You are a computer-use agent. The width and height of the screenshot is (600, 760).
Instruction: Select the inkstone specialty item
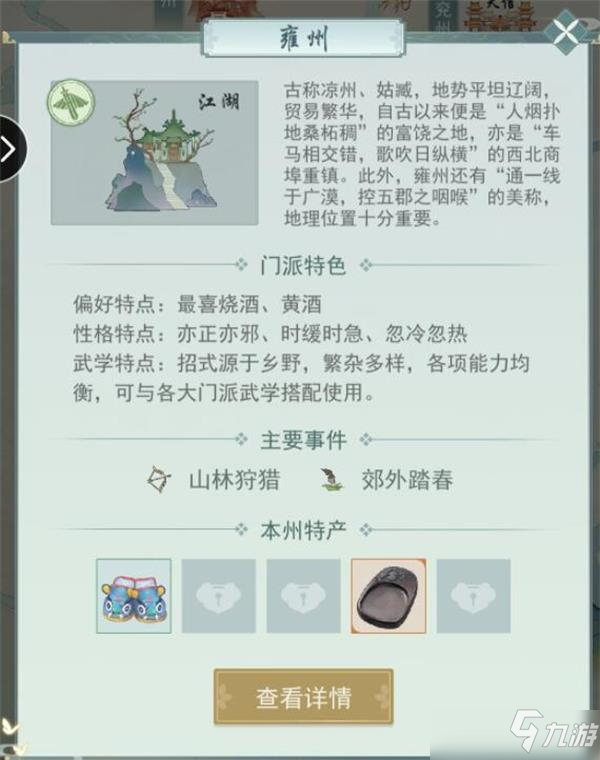(x=388, y=596)
